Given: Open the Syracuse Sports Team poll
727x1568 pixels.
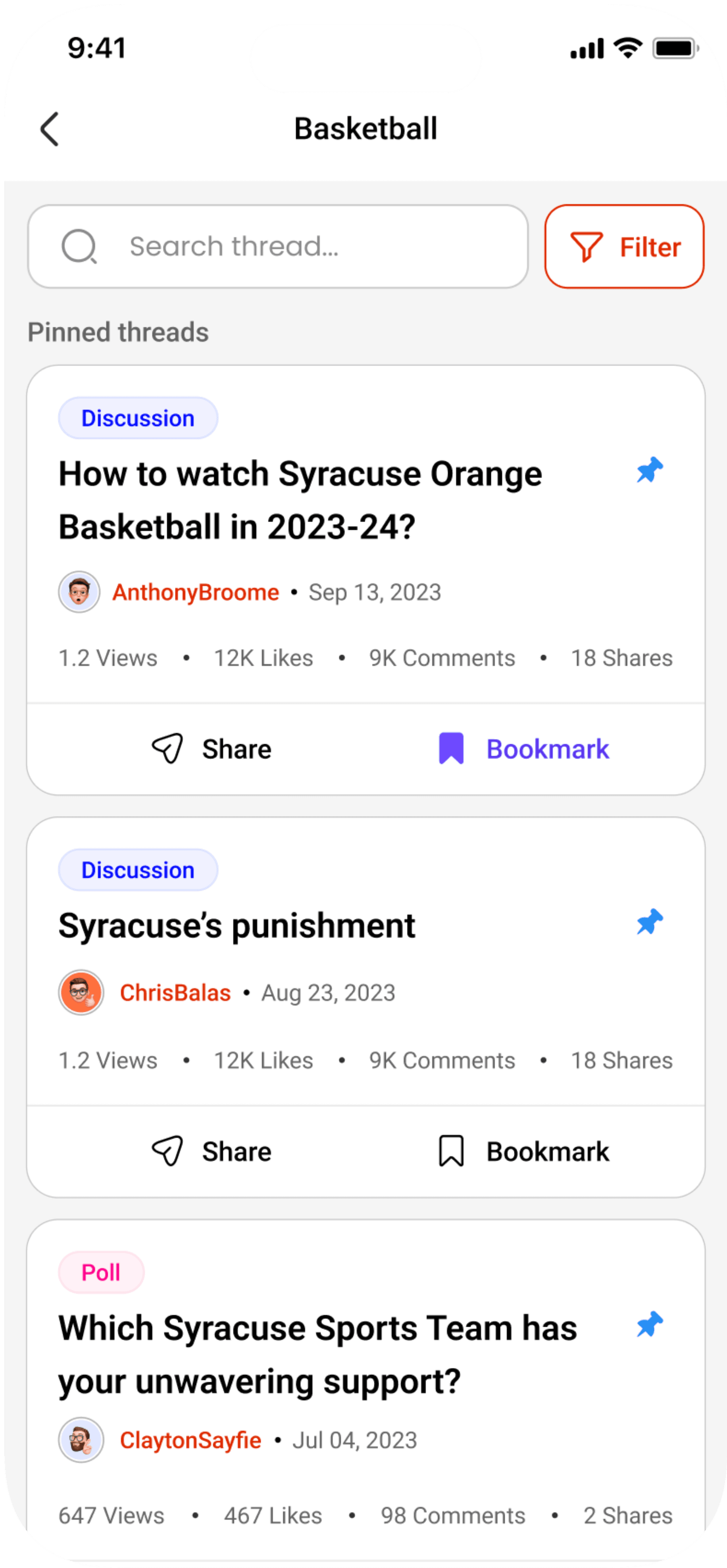Looking at the screenshot, I should [x=317, y=1354].
